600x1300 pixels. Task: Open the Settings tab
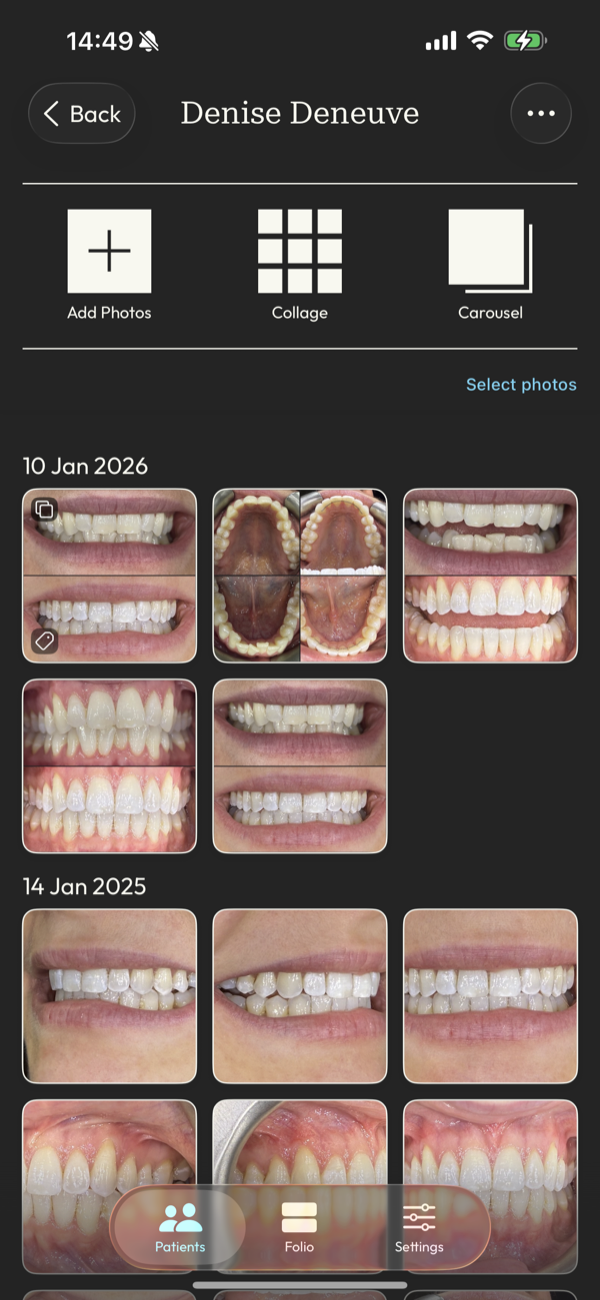pos(419,1227)
